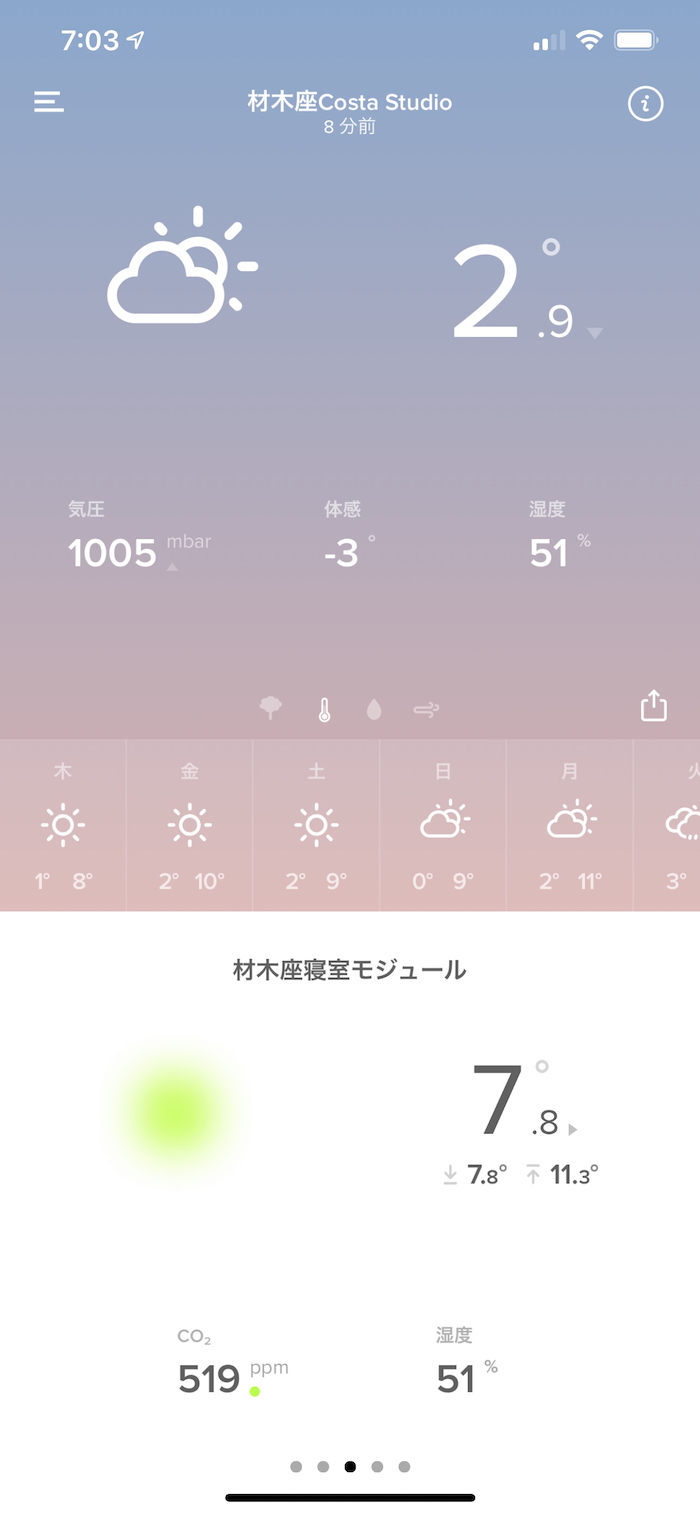This screenshot has width=700, height=1515.
Task: Share the weather station data
Action: [x=653, y=707]
